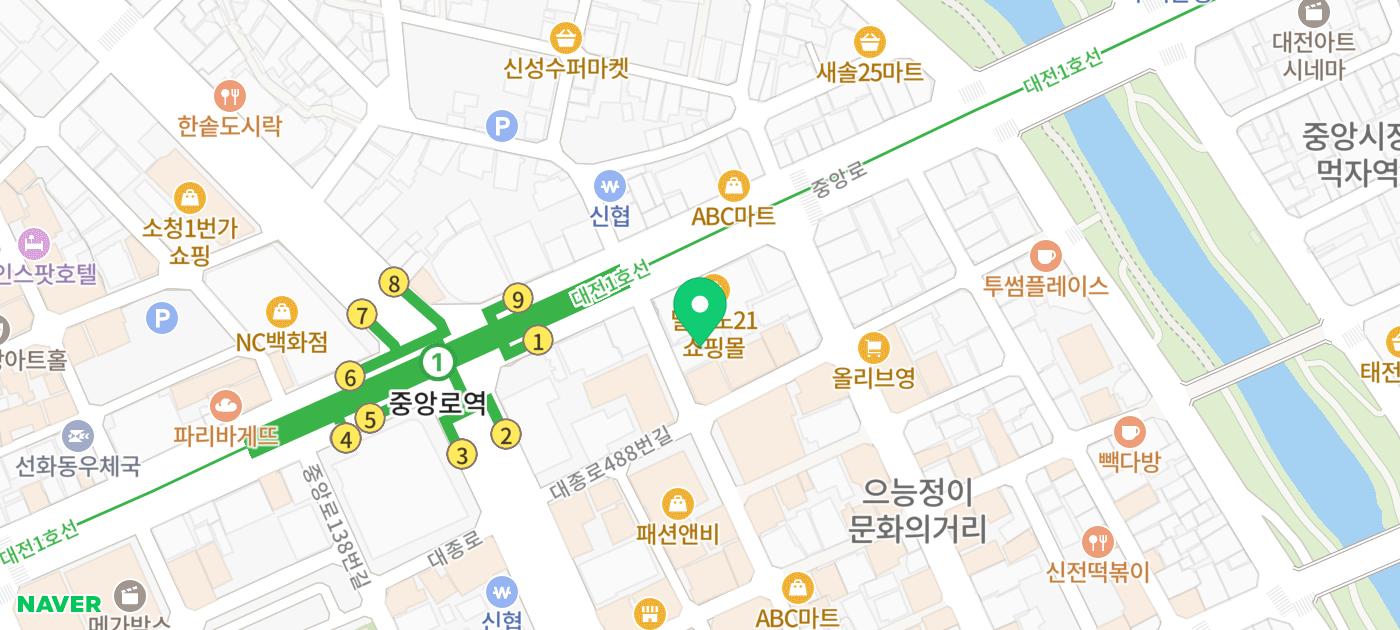
Task: Tap the 새솔25마트 marker
Action: pyautogui.click(x=870, y=42)
